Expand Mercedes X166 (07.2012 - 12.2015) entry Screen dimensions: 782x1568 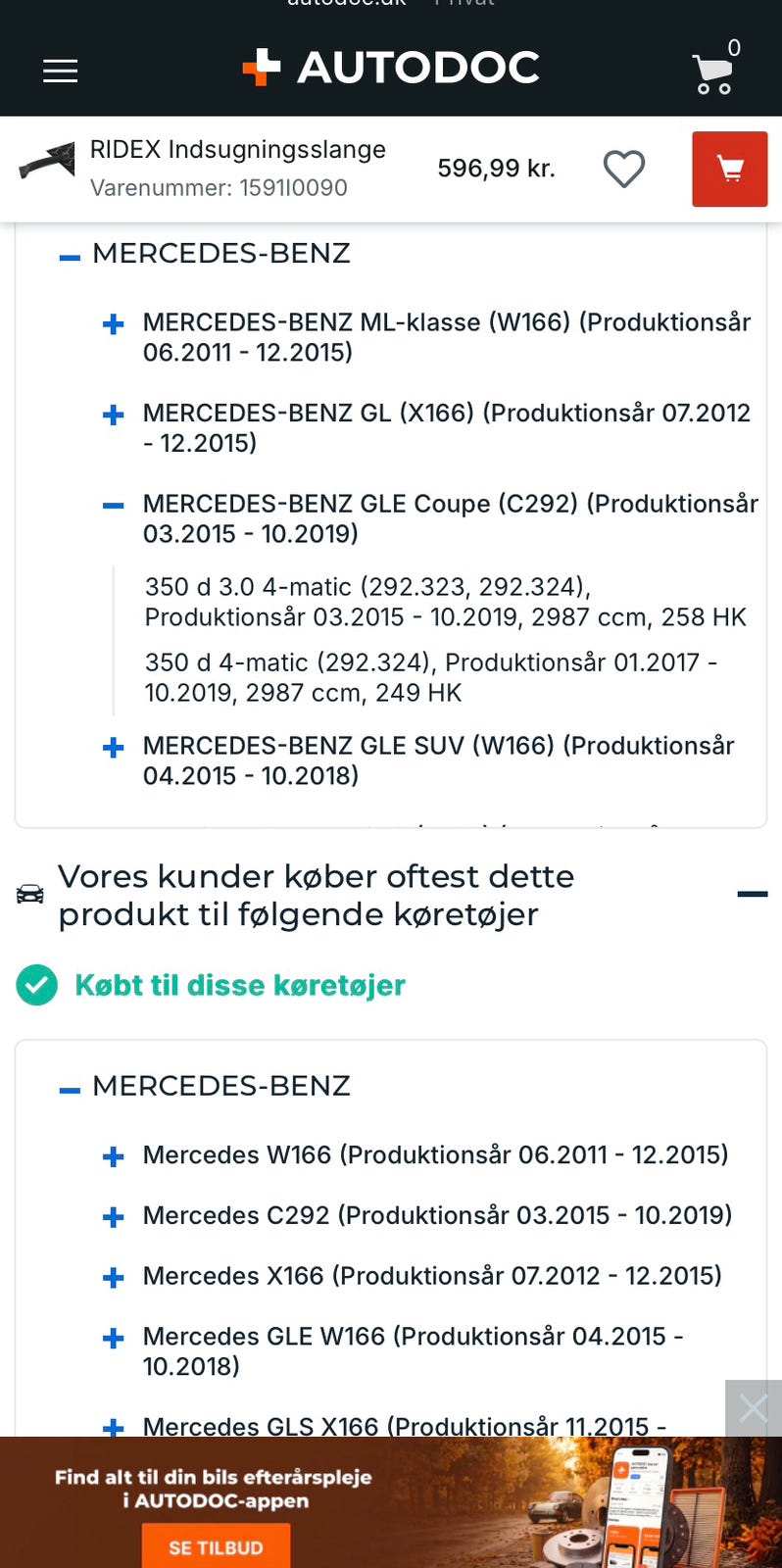[114, 1278]
